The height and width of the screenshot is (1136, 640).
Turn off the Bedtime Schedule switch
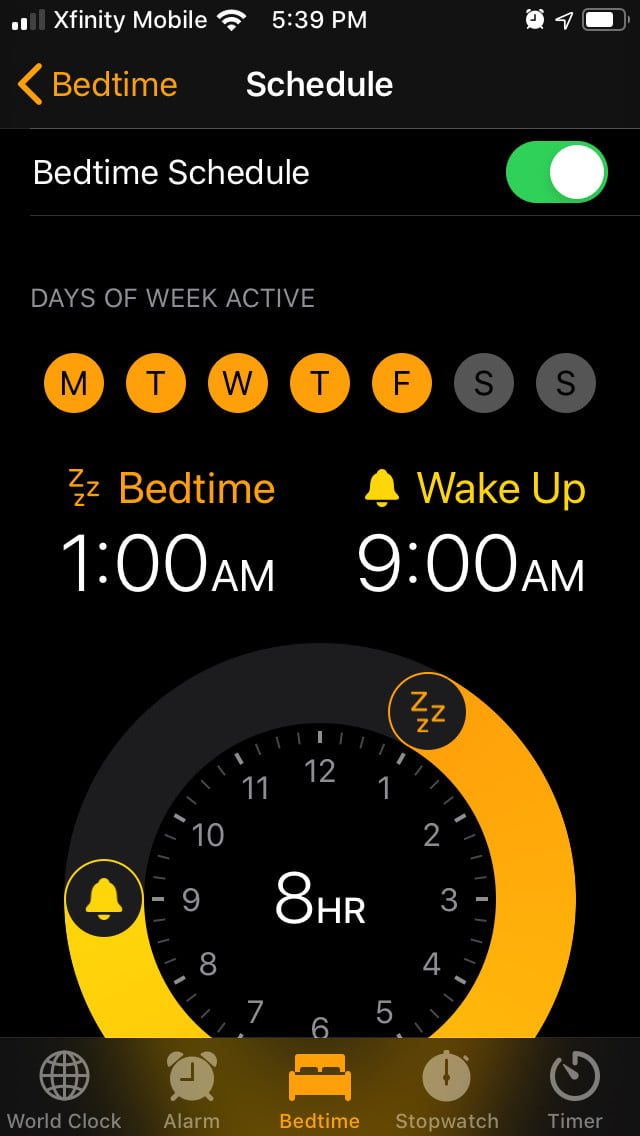[x=556, y=172]
